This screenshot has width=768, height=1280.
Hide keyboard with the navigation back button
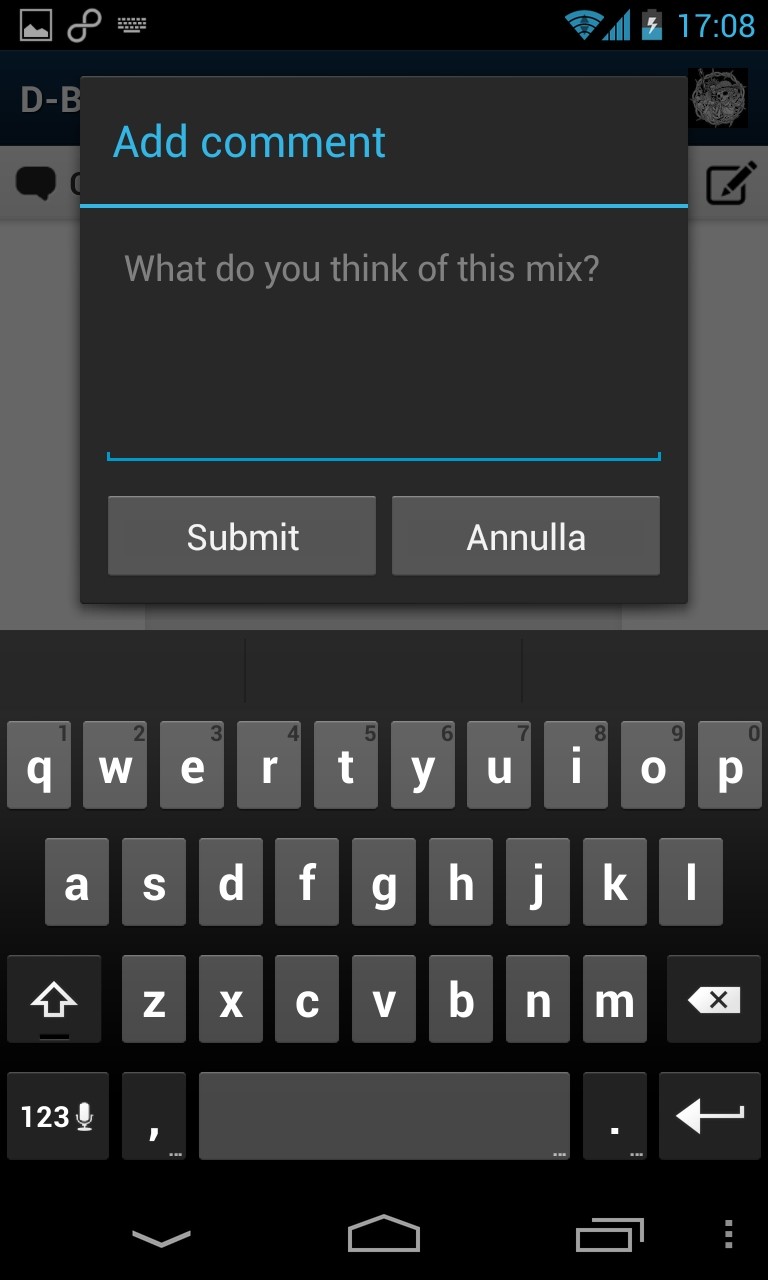(161, 1238)
